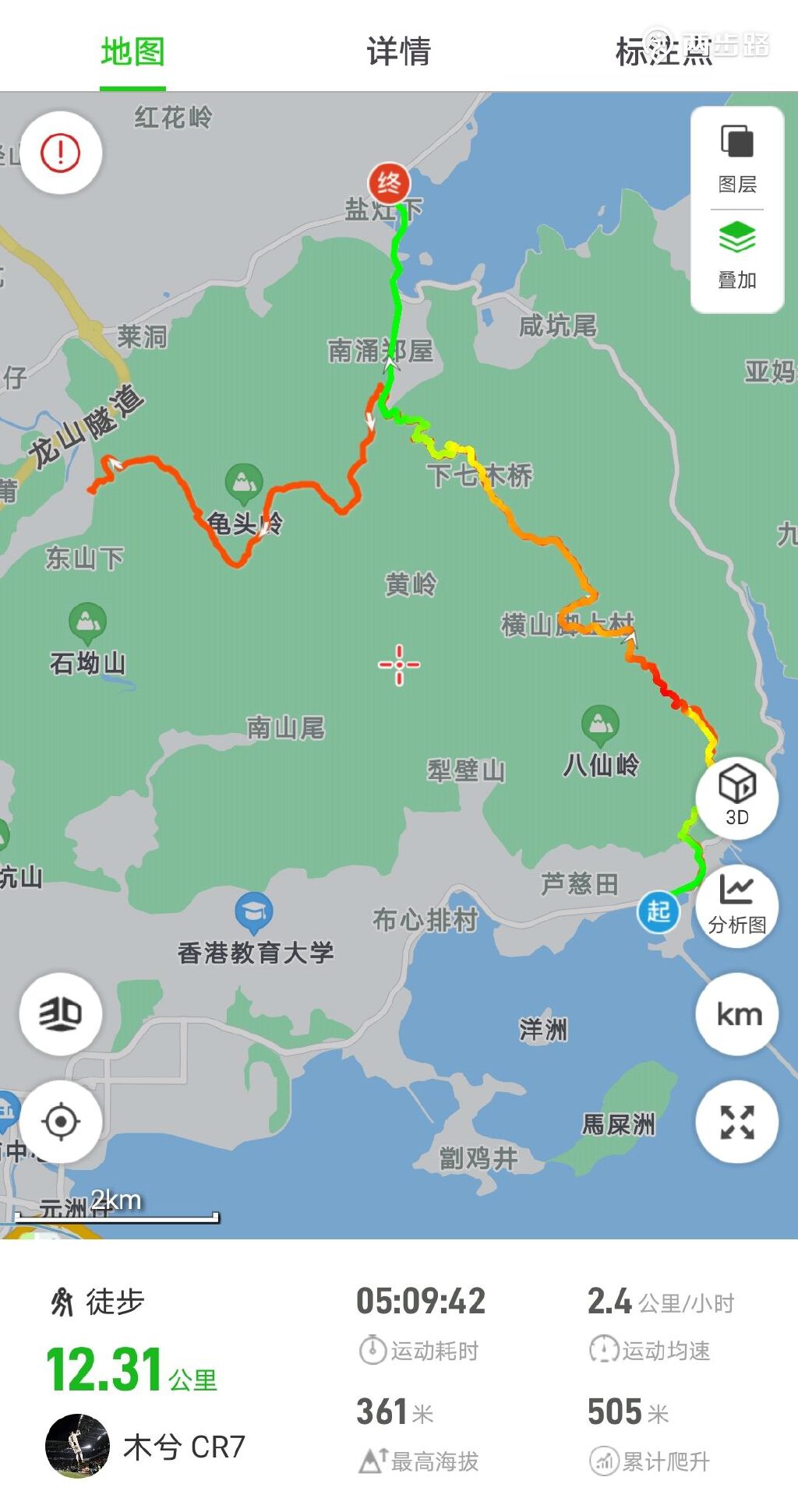
Task: Toggle the 3D compass view control
Action: click(x=59, y=1013)
